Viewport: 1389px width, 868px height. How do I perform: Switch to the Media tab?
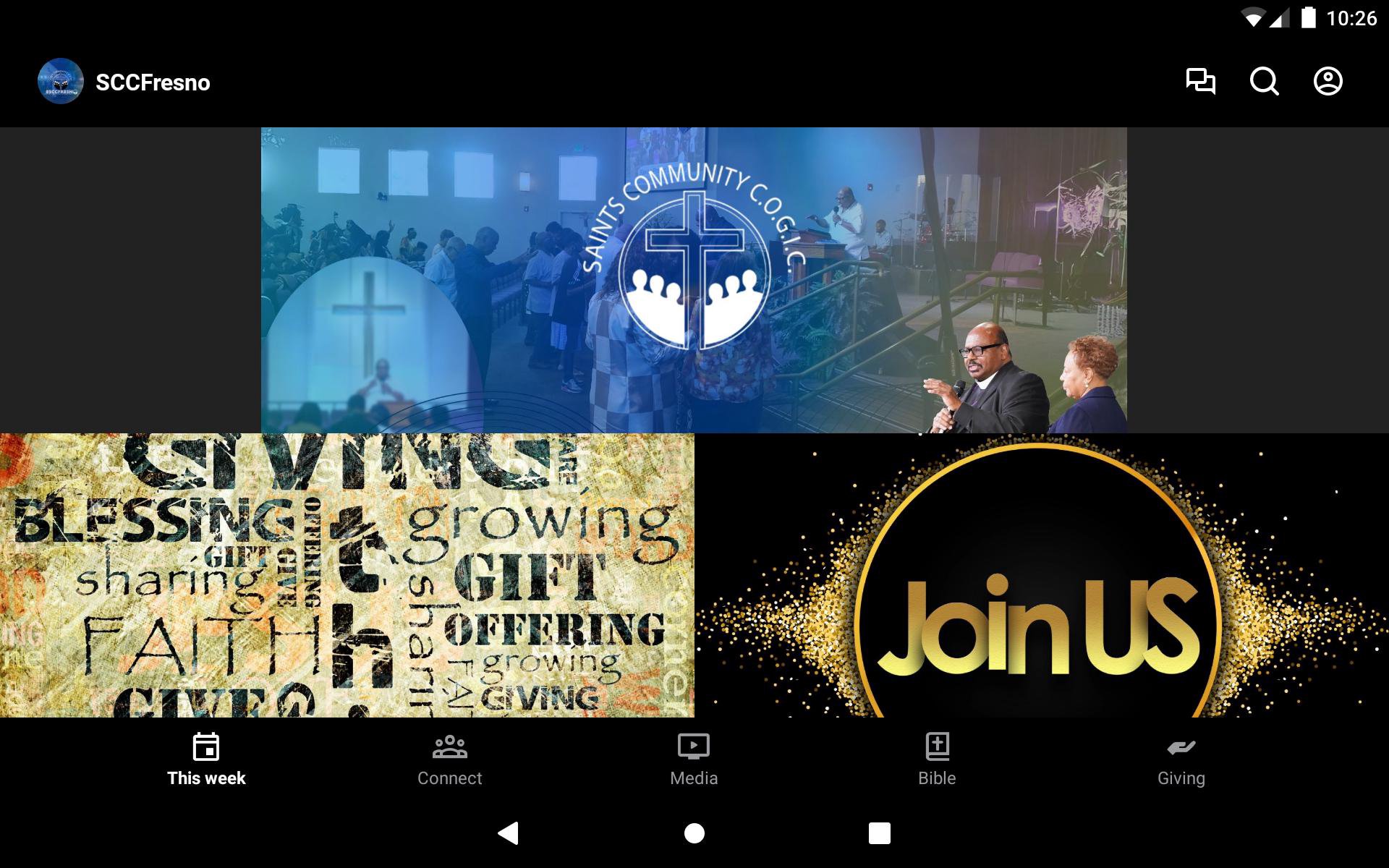tap(693, 759)
